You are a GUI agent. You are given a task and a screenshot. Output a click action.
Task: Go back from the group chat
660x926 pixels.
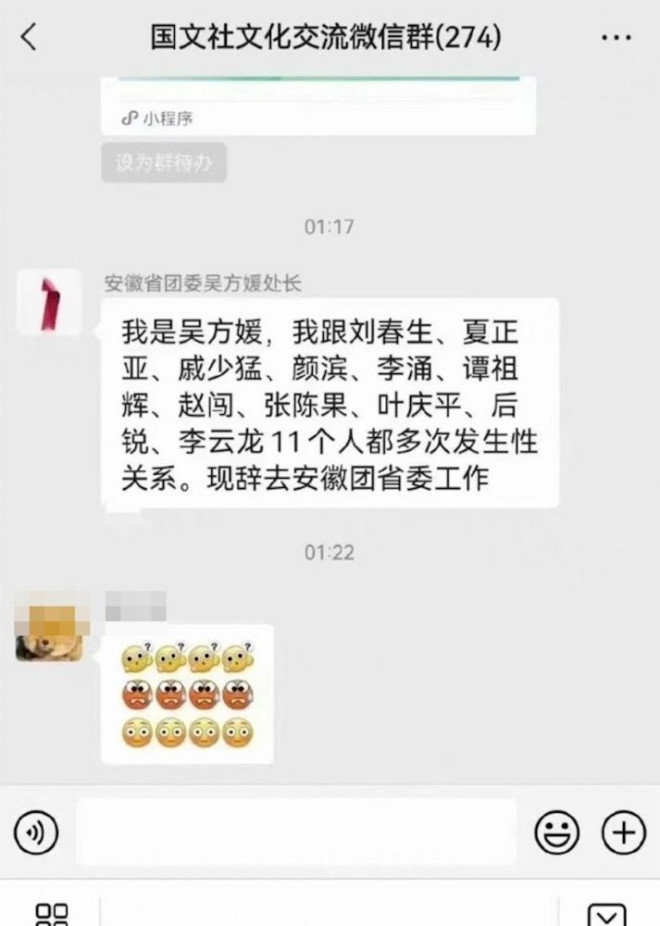29,38
